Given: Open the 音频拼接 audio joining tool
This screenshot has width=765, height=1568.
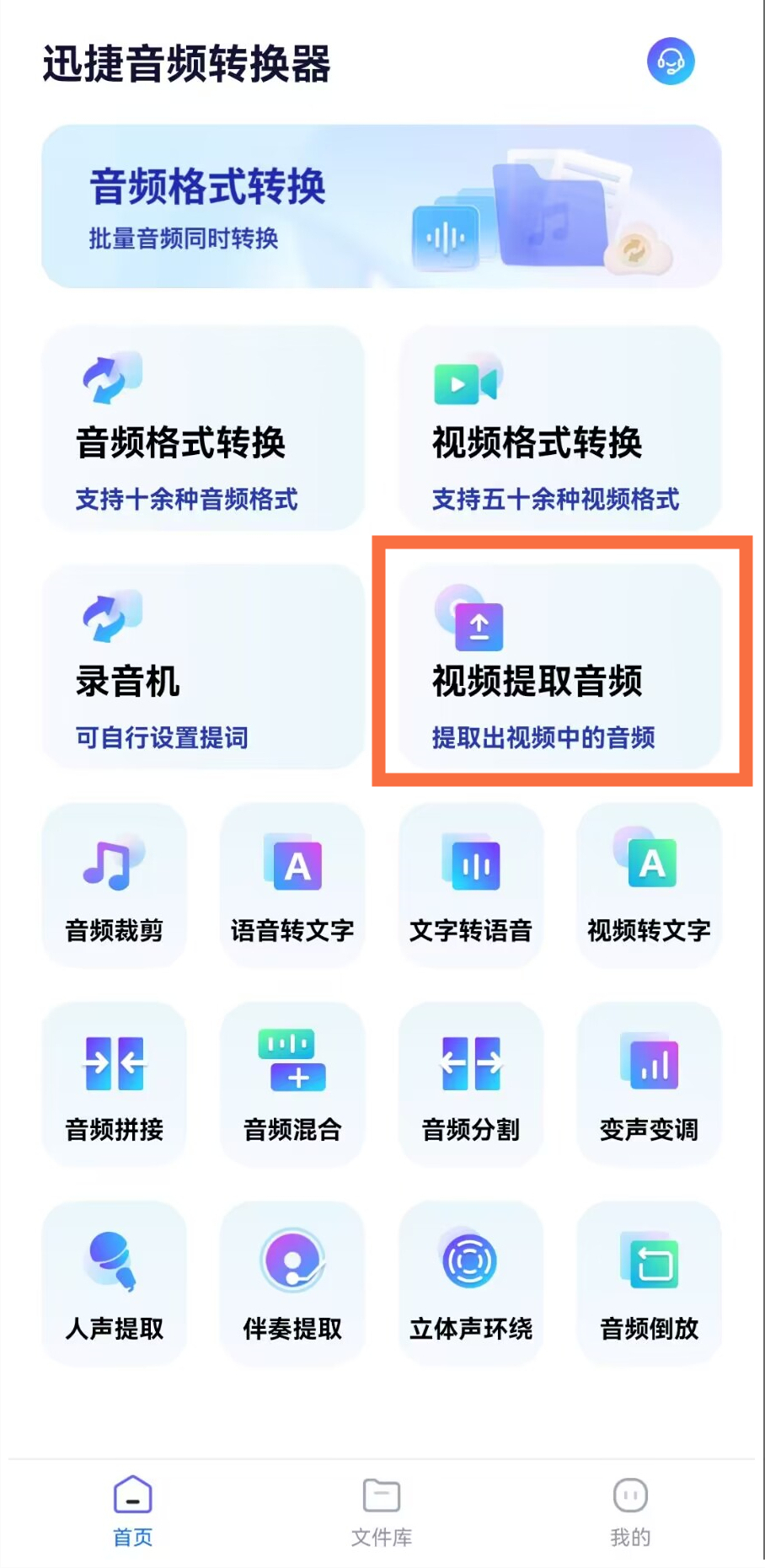Looking at the screenshot, I should [114, 1083].
